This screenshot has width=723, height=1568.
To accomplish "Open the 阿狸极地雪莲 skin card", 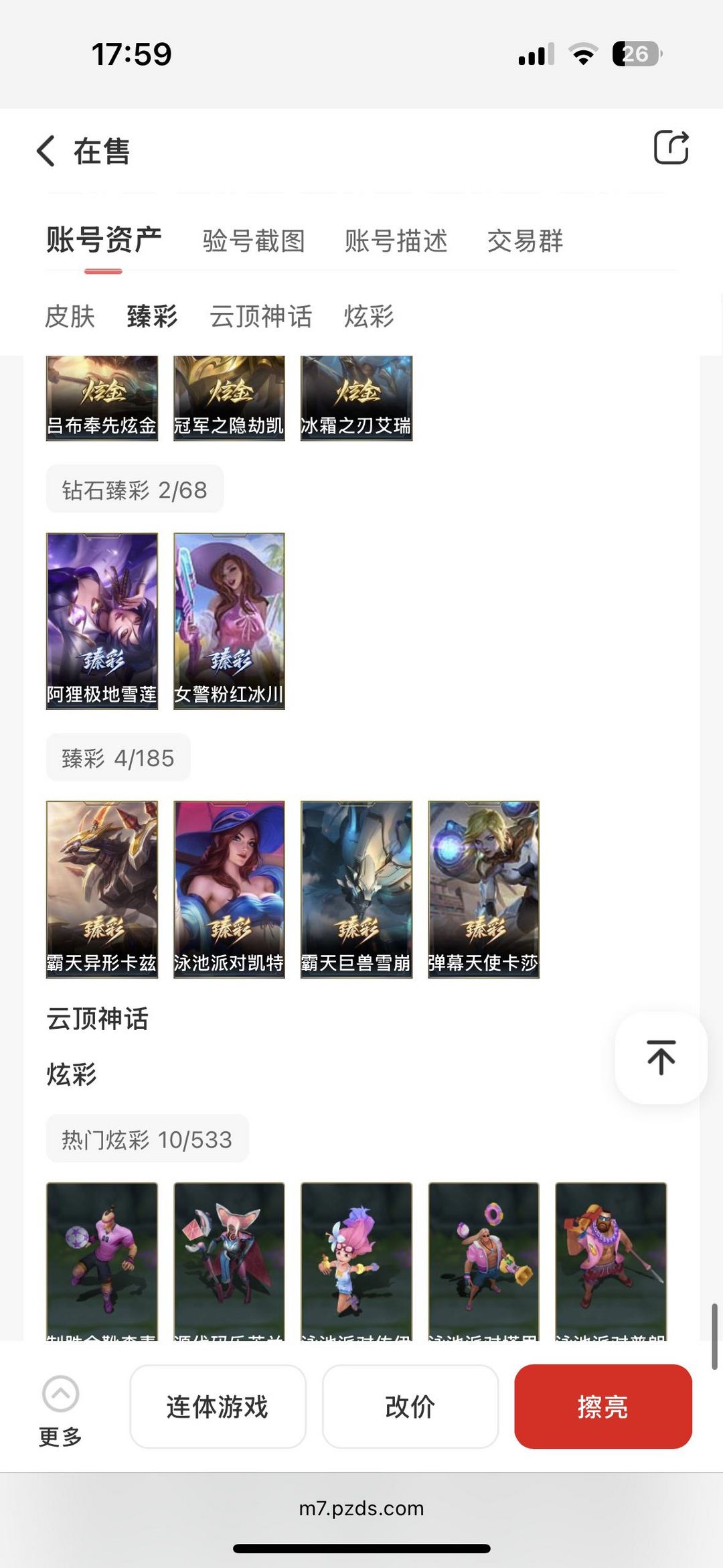I will 102,620.
